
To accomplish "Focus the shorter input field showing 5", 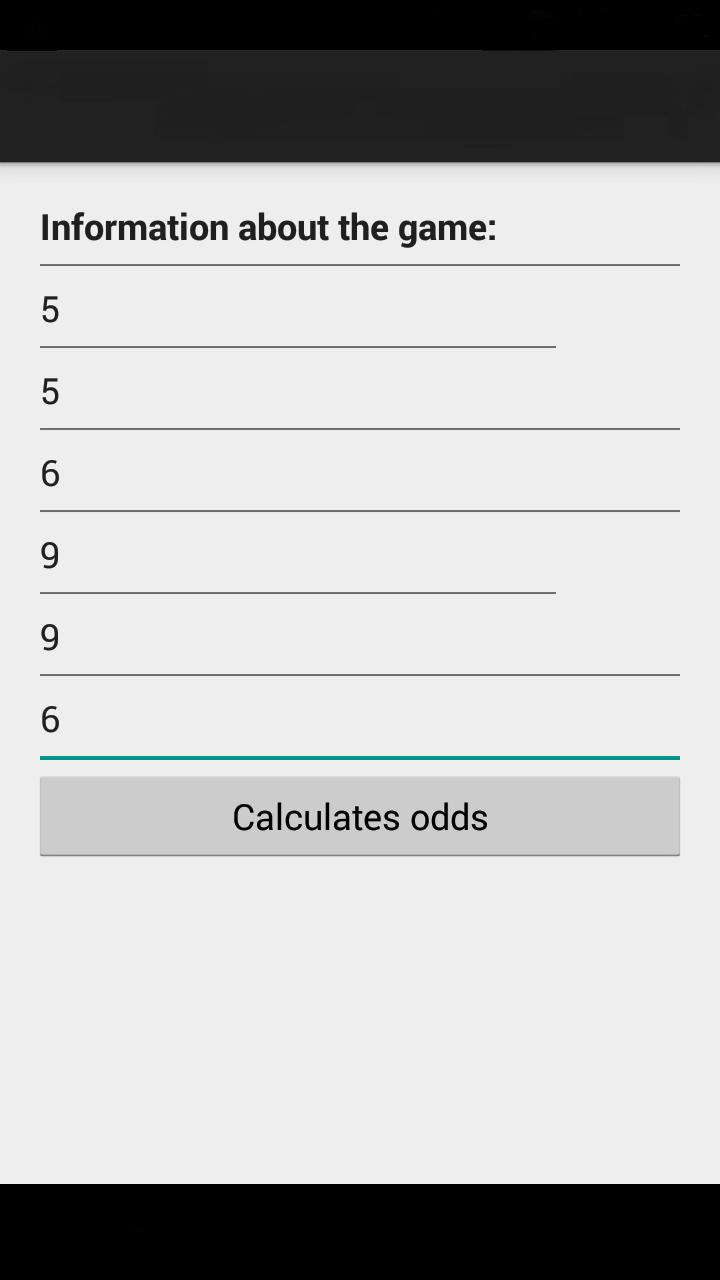I will (x=297, y=310).
